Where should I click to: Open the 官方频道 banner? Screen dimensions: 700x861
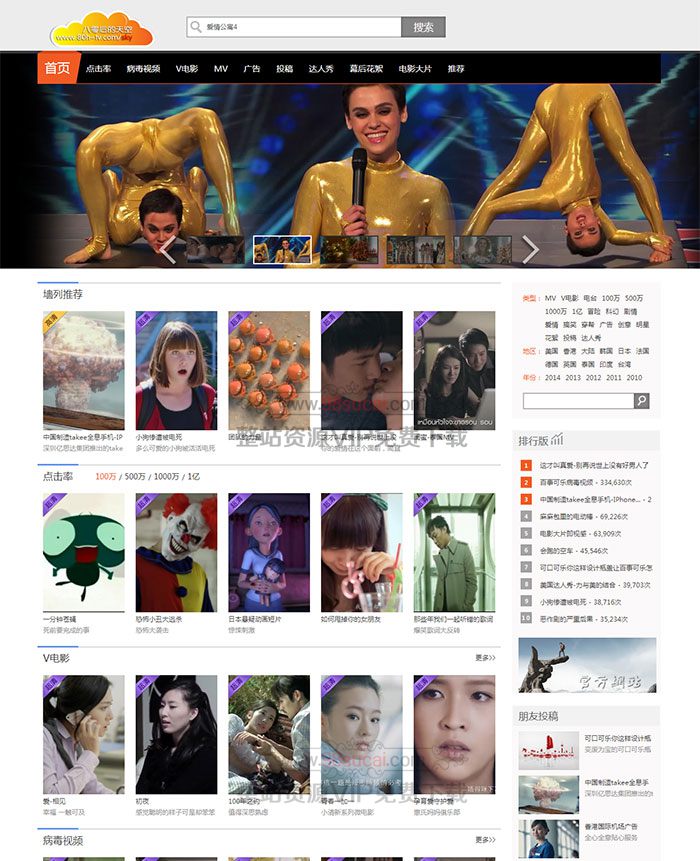tap(587, 666)
